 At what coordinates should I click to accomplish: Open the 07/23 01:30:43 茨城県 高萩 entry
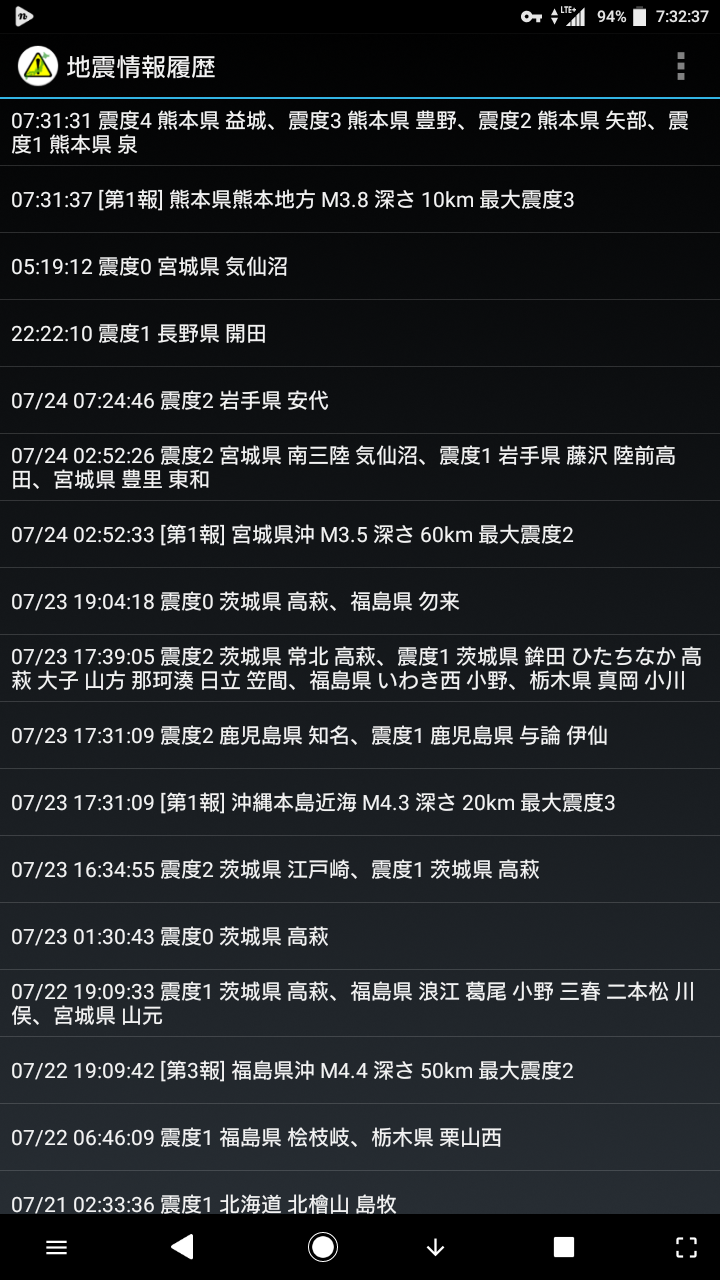click(360, 937)
